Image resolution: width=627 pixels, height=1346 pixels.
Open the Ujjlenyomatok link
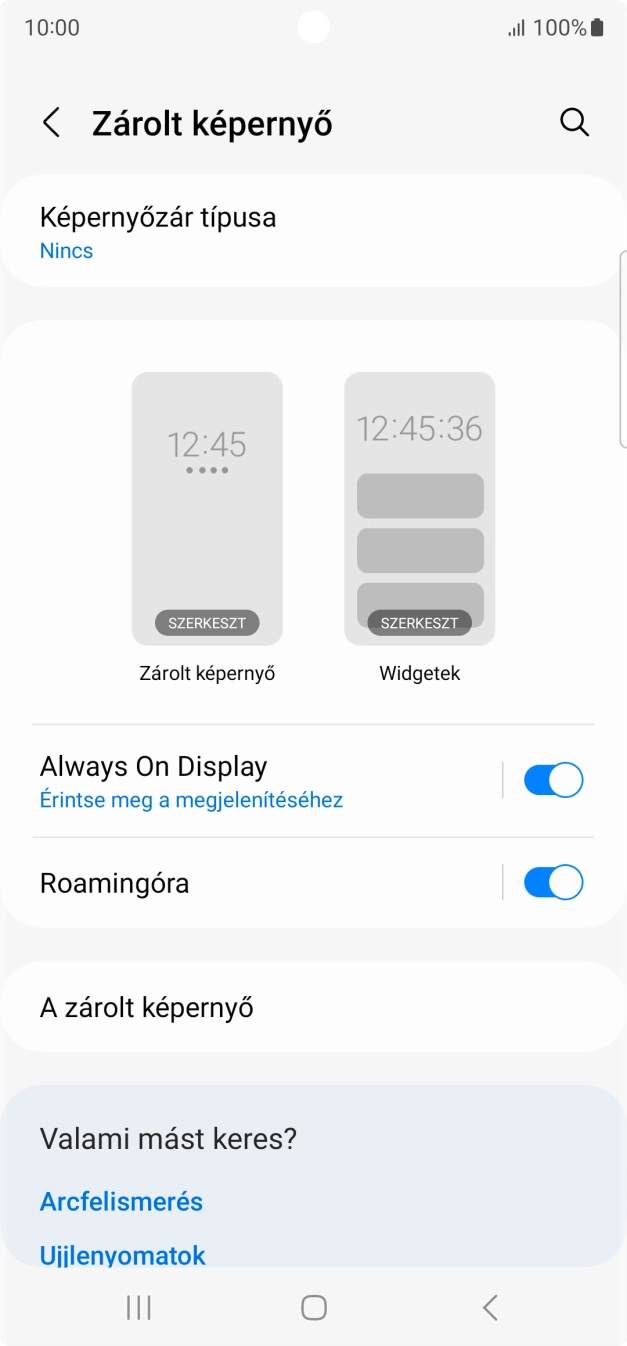[122, 1254]
